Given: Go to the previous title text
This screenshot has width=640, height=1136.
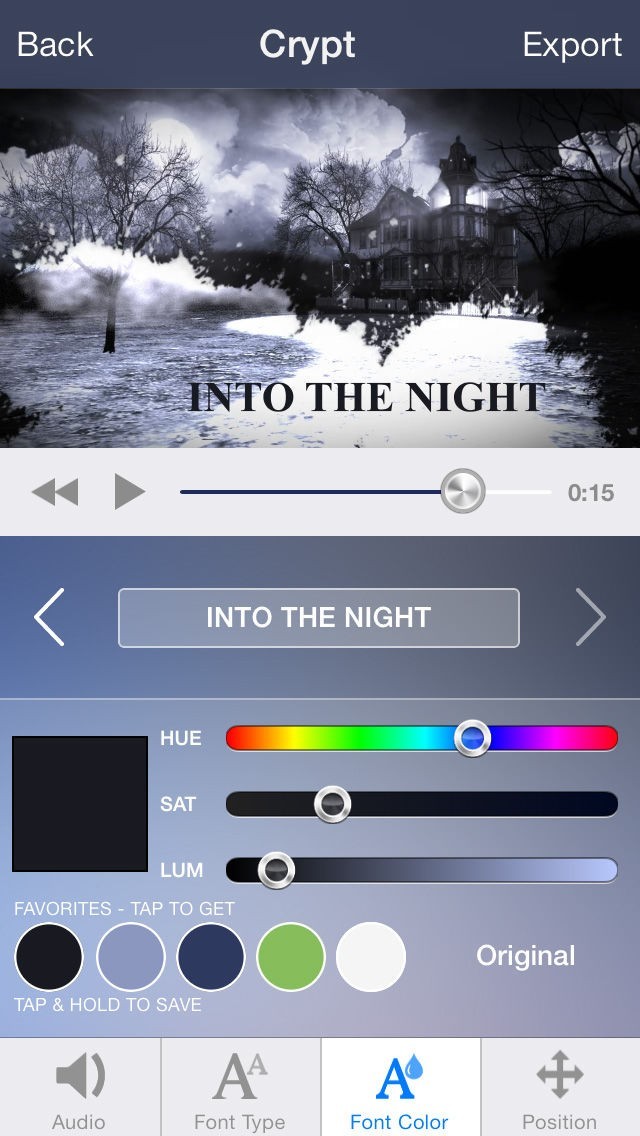Looking at the screenshot, I should click(x=49, y=617).
